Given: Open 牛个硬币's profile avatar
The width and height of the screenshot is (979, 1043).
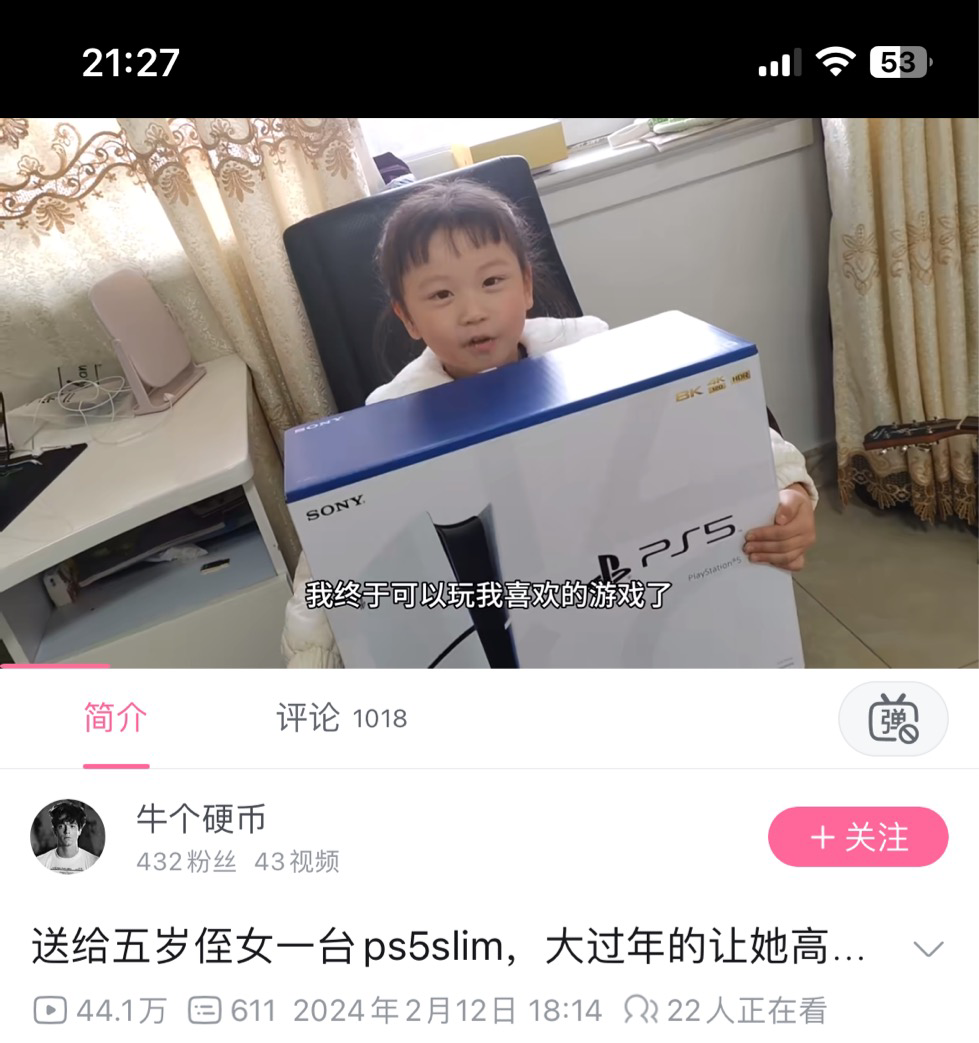Looking at the screenshot, I should [68, 837].
